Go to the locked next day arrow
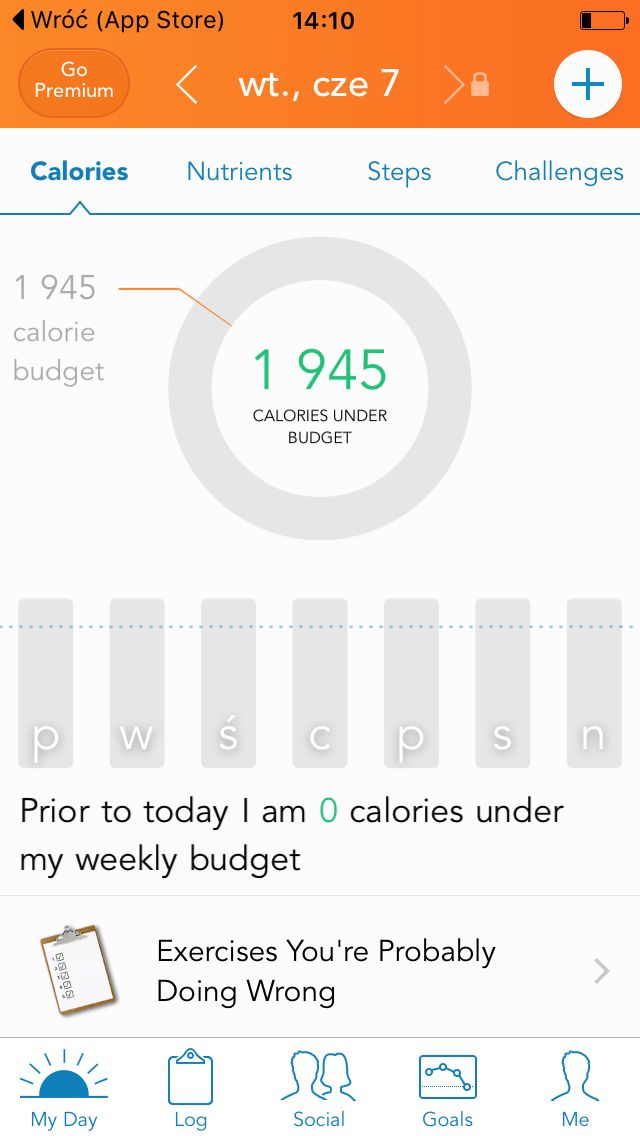This screenshot has height=1136, width=640. coord(466,85)
